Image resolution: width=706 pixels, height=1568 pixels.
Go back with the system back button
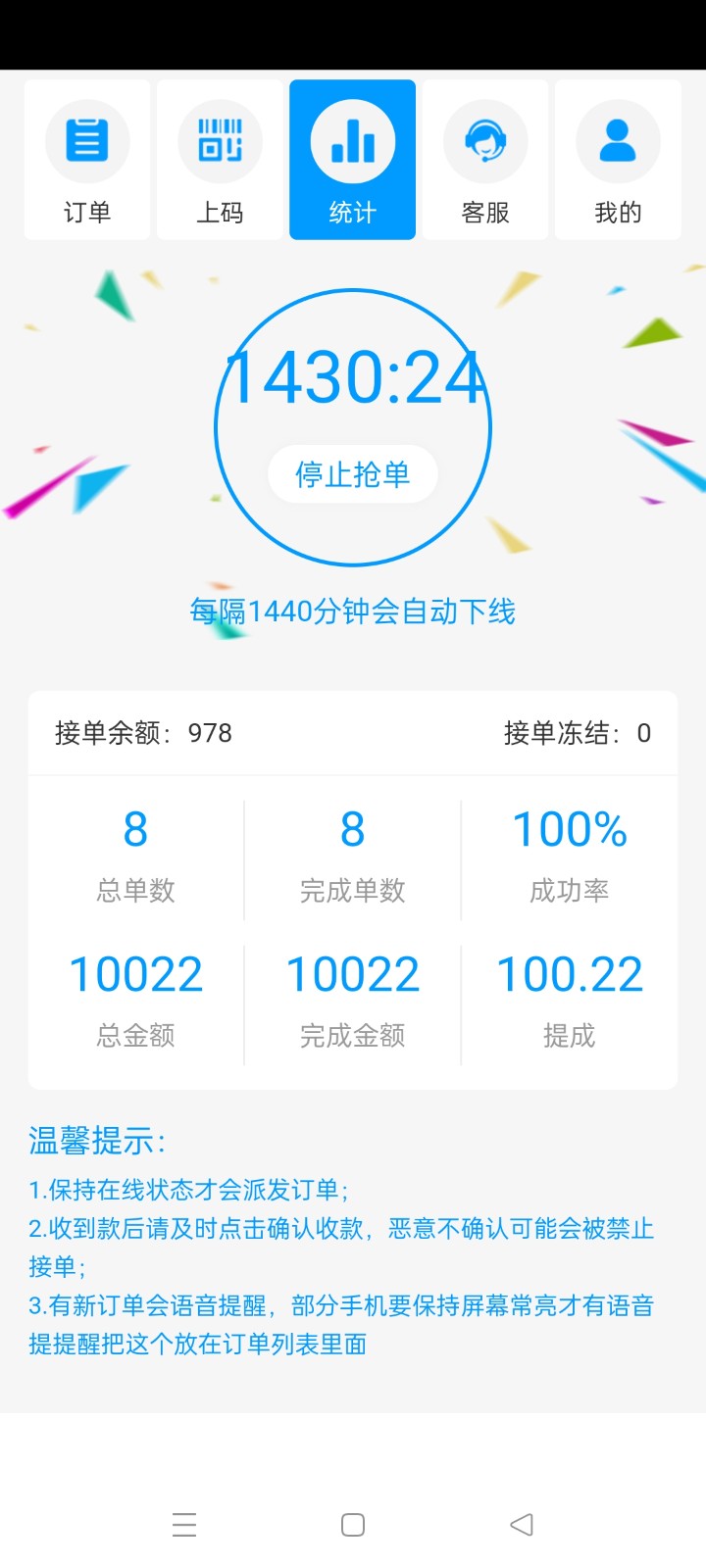[x=522, y=1524]
